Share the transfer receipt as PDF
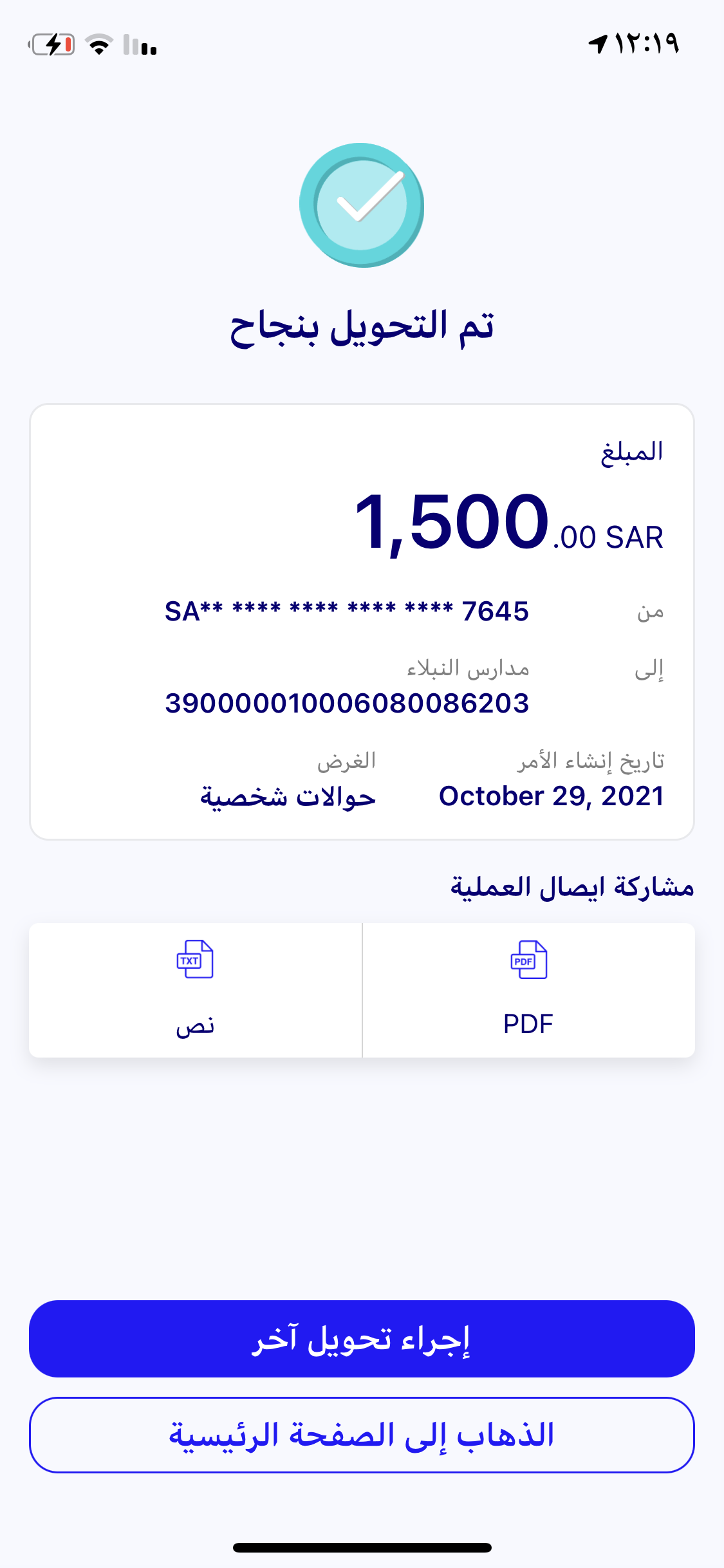 pos(528,990)
